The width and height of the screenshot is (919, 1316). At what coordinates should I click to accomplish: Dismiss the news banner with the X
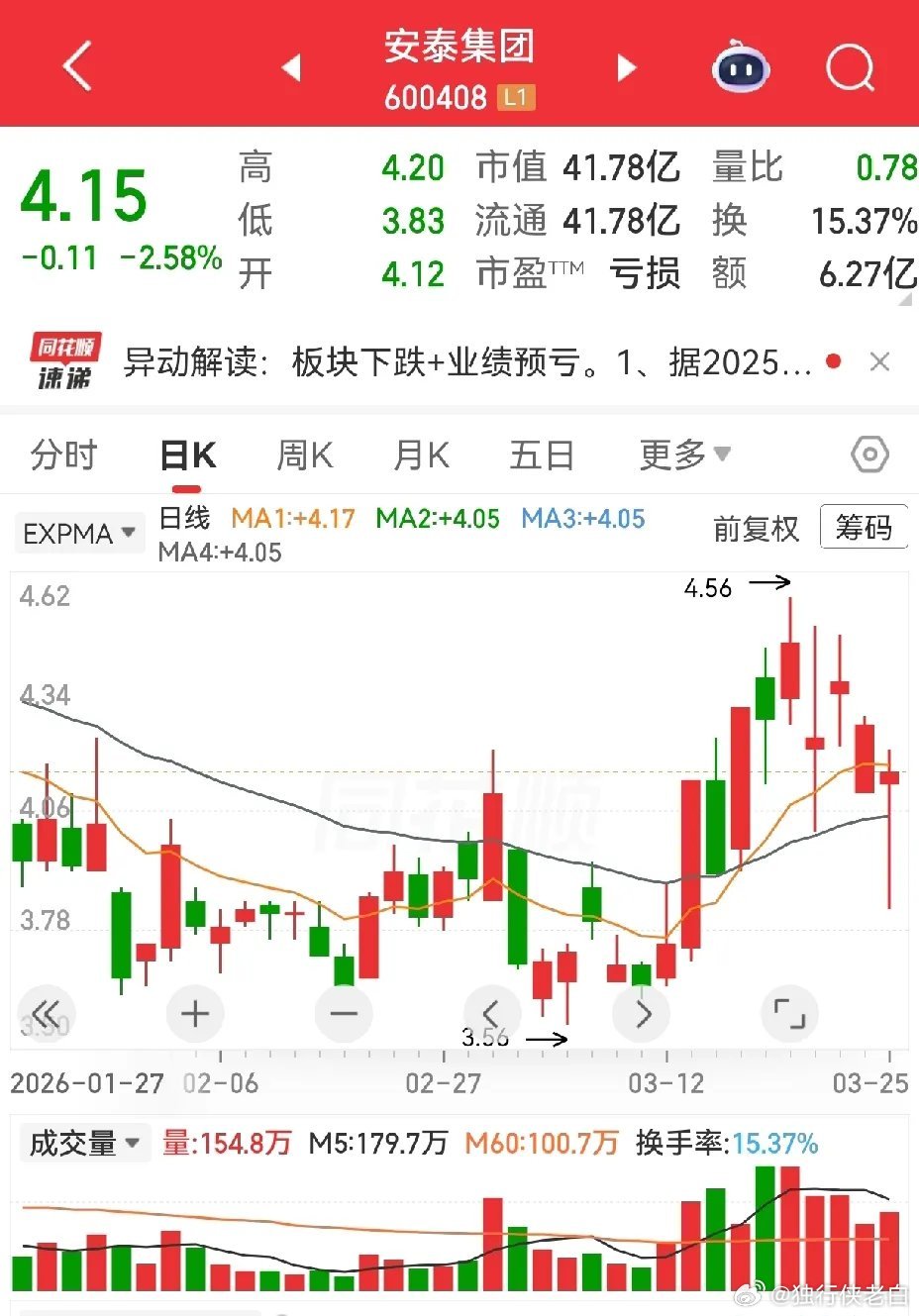click(x=879, y=361)
